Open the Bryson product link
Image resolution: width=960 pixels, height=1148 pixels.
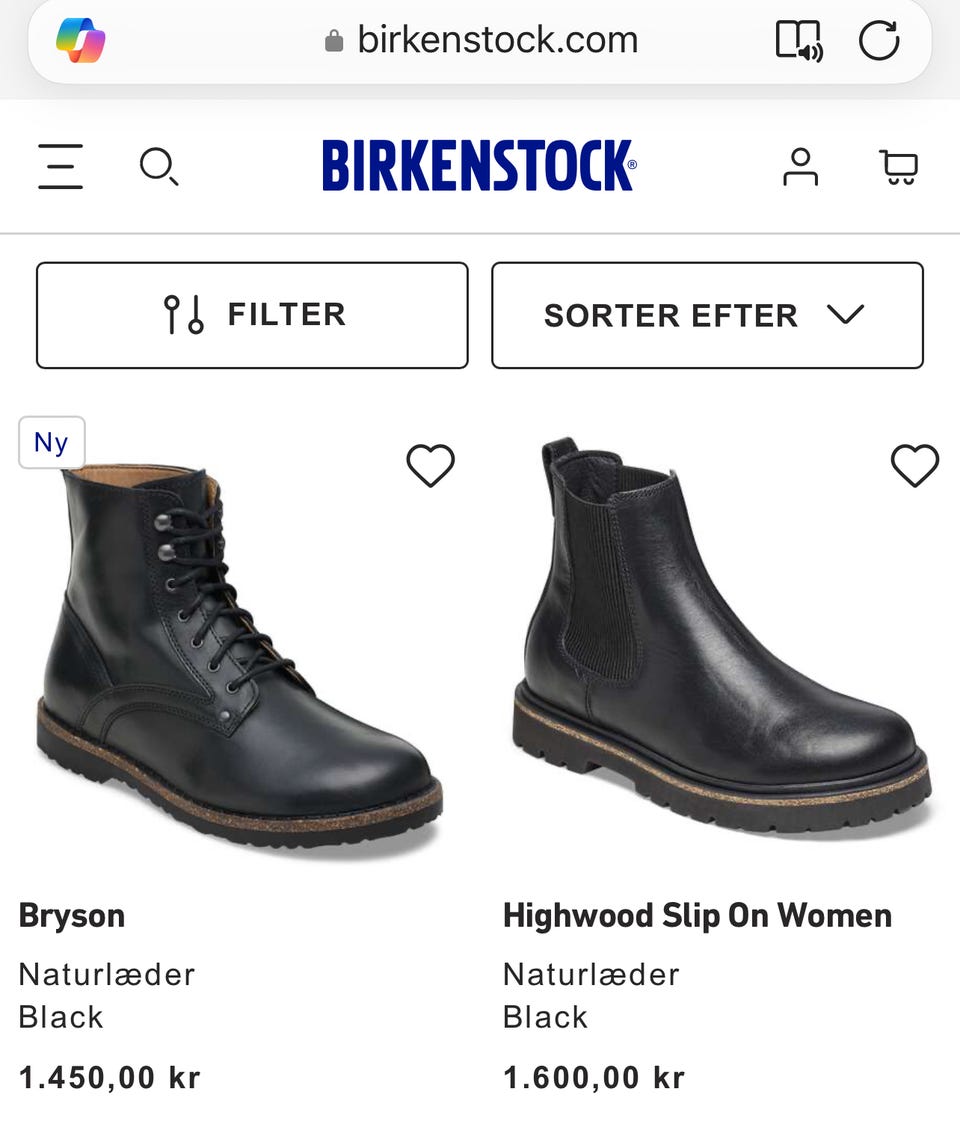[x=71, y=915]
